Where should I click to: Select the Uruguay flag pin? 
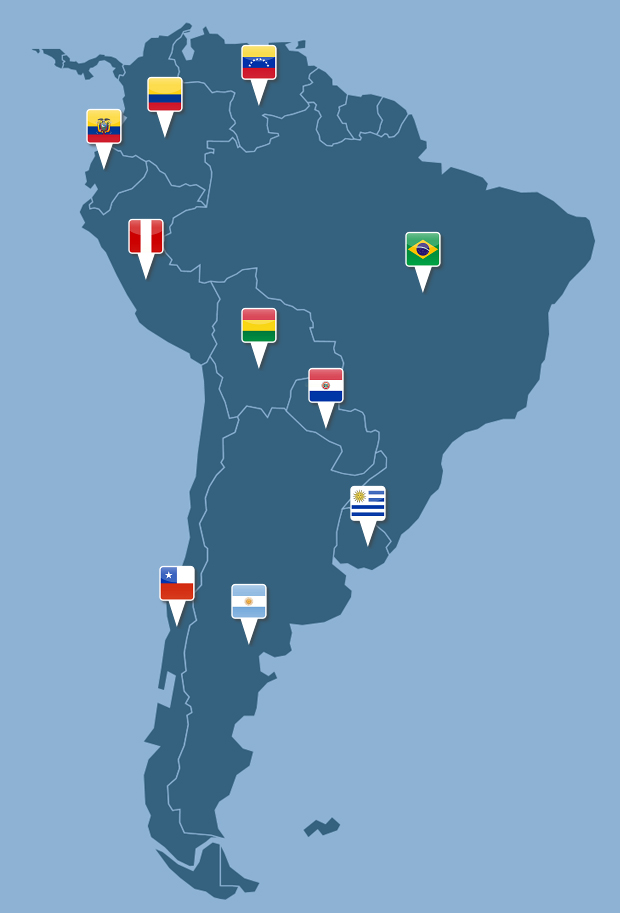pos(368,503)
